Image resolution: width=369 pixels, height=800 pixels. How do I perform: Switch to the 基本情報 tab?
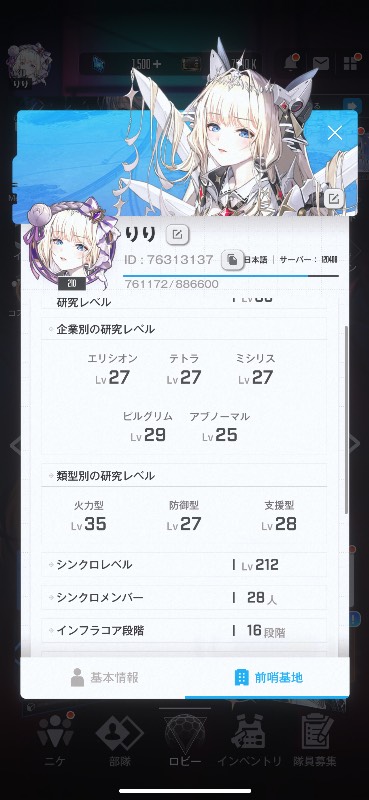coord(104,678)
